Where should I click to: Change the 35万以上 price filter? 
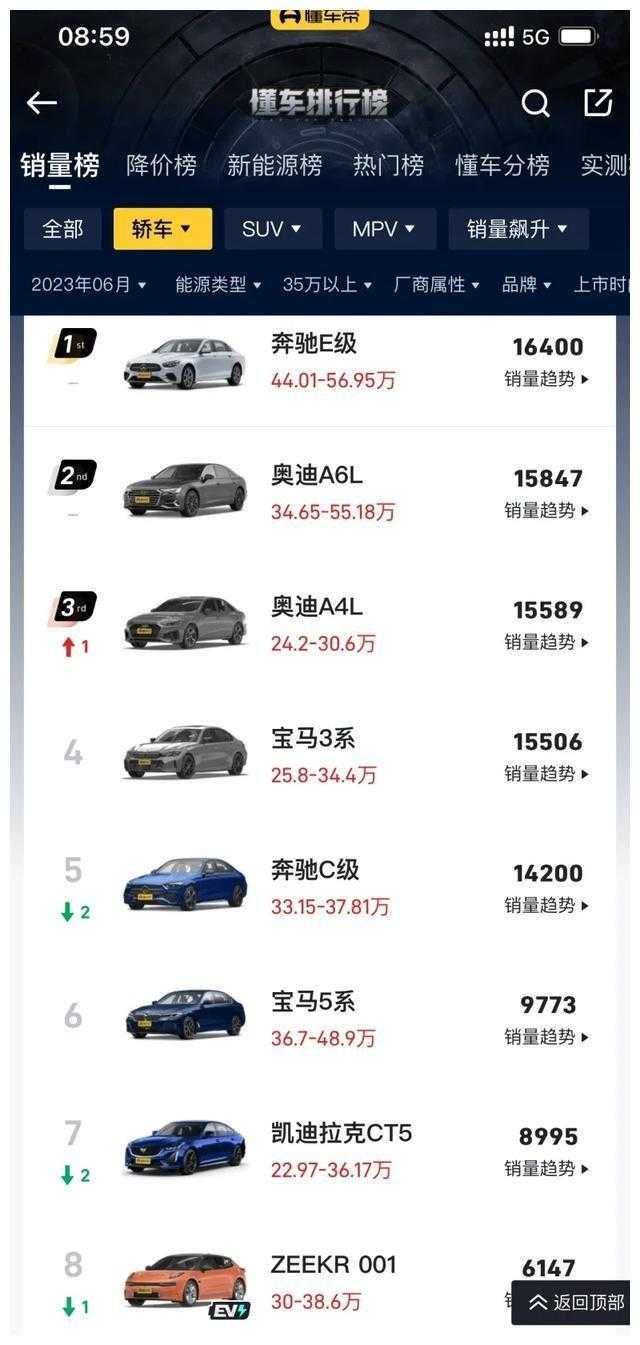pos(327,285)
